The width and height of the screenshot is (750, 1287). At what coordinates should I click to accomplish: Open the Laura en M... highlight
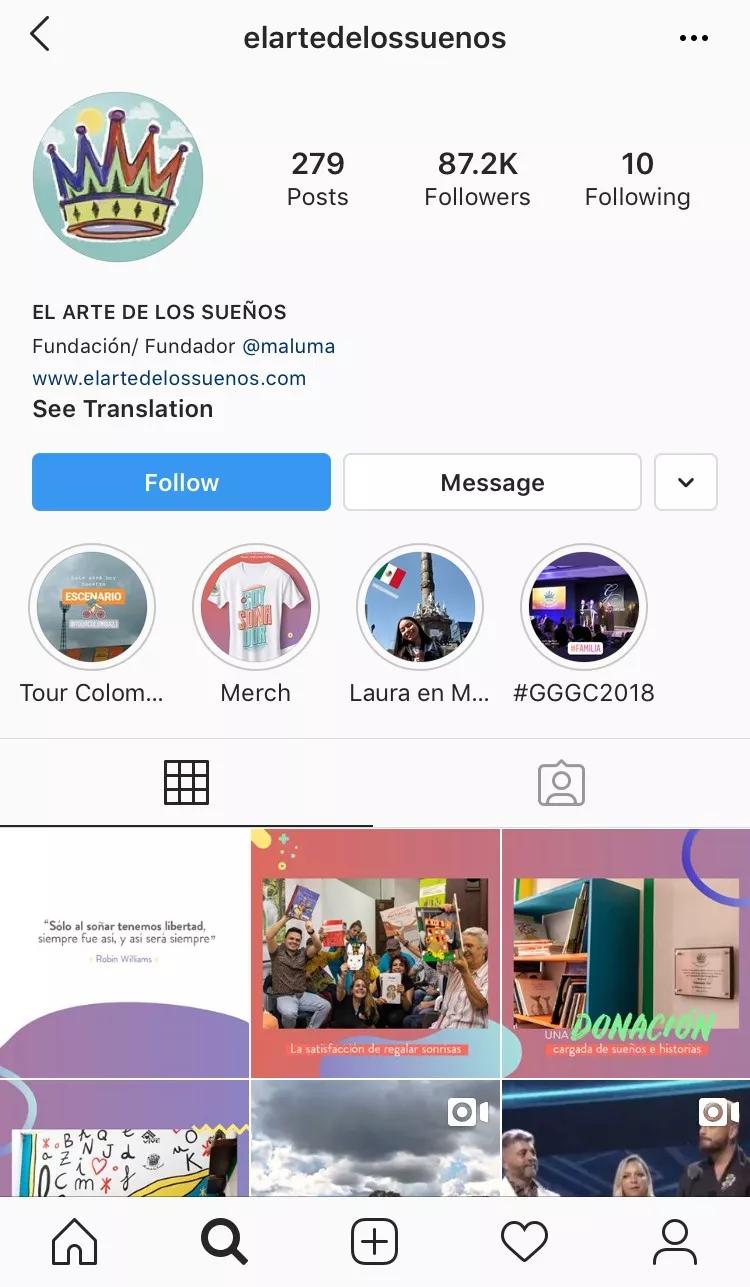(x=420, y=608)
